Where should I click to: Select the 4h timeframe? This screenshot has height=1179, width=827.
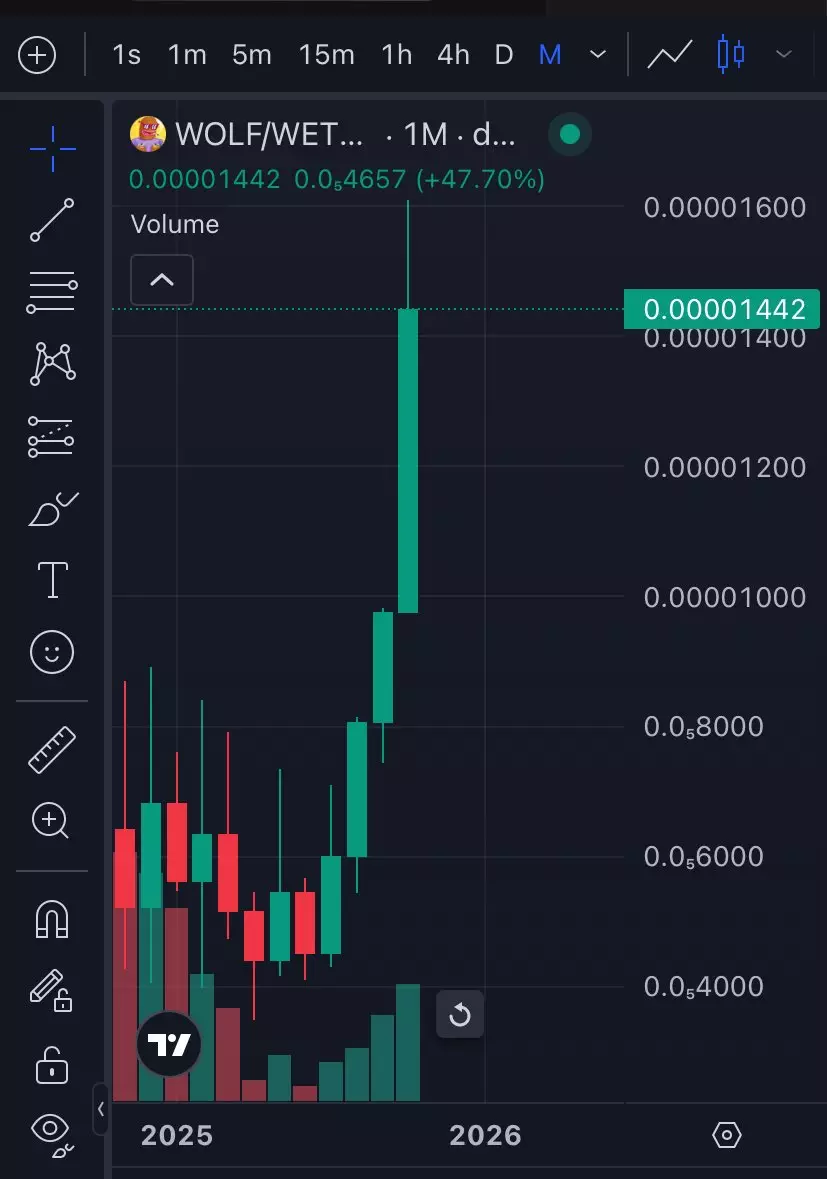coord(453,55)
